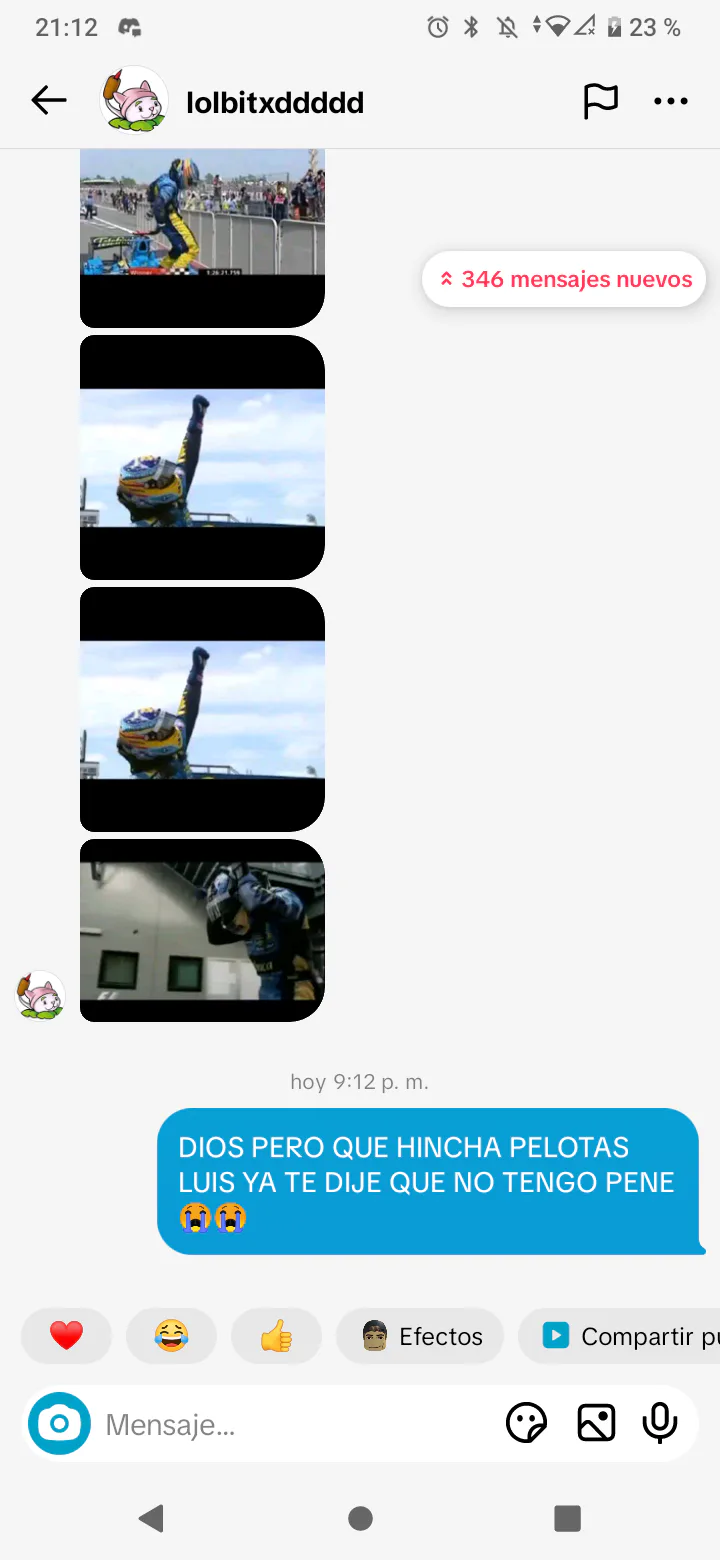Open the camera from the message bar
The image size is (720, 1560).
click(59, 1423)
